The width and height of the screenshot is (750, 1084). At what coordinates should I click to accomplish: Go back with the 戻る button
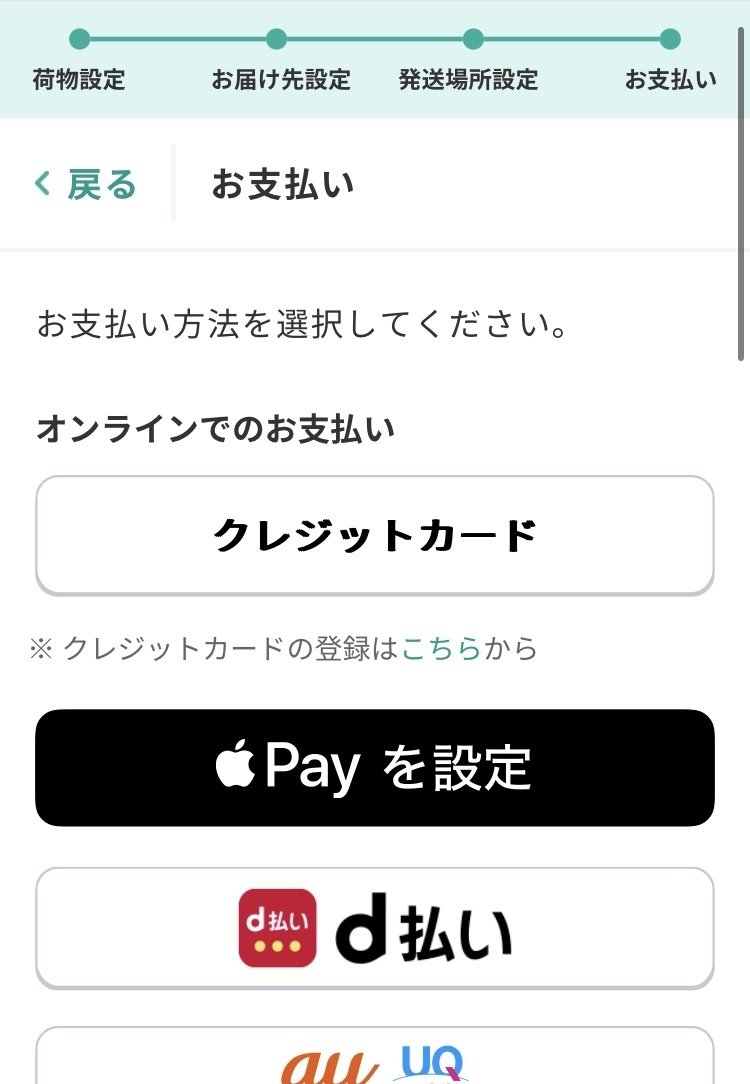coord(86,185)
